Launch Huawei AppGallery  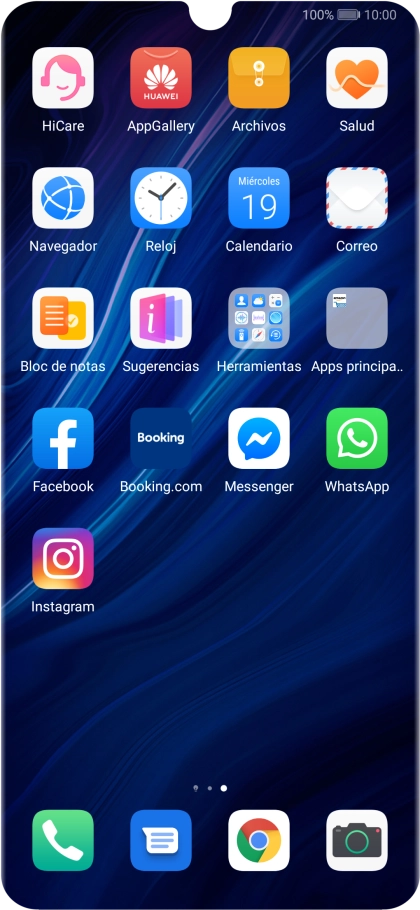click(161, 78)
